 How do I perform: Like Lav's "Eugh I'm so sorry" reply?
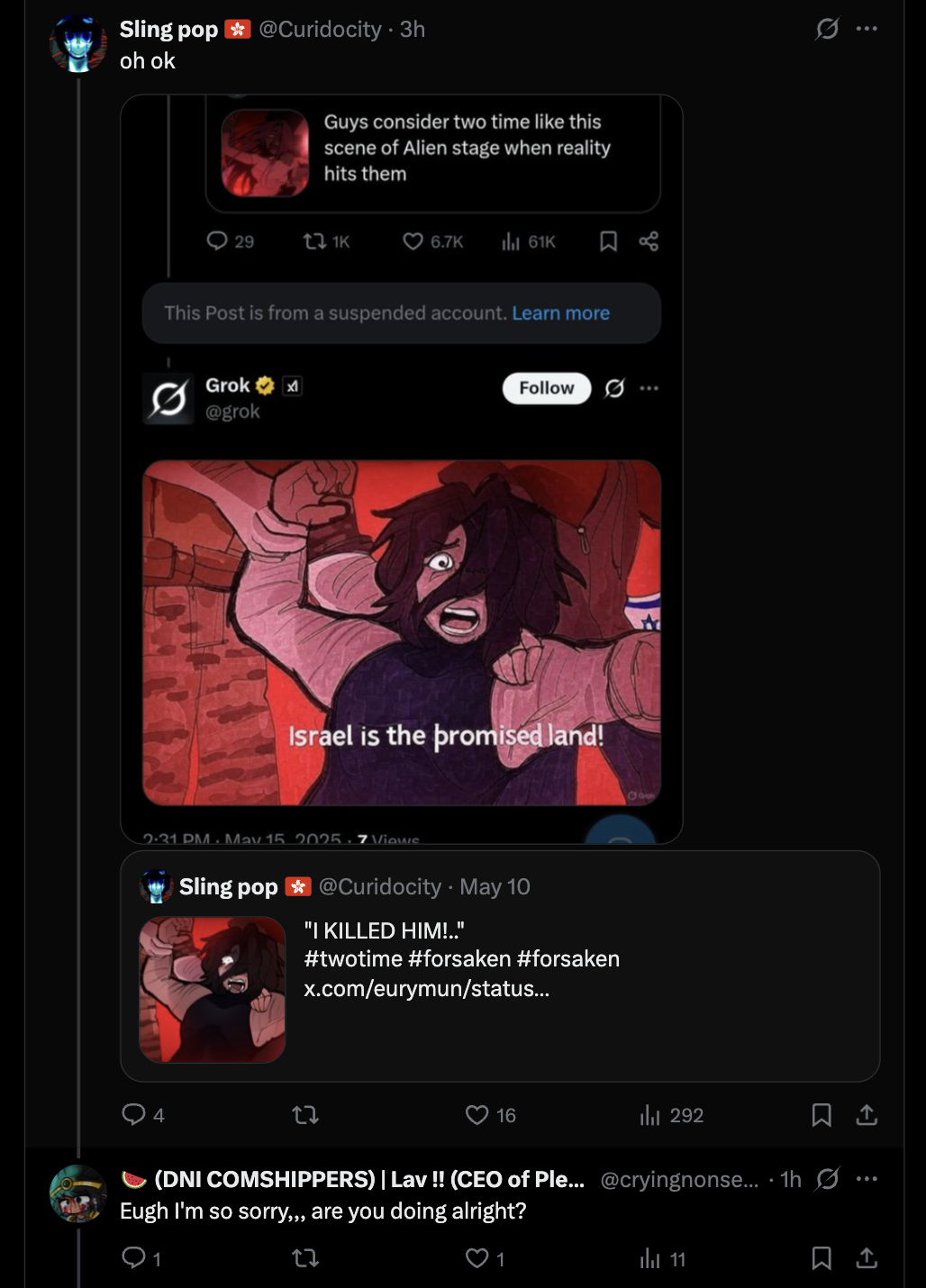click(x=477, y=1257)
